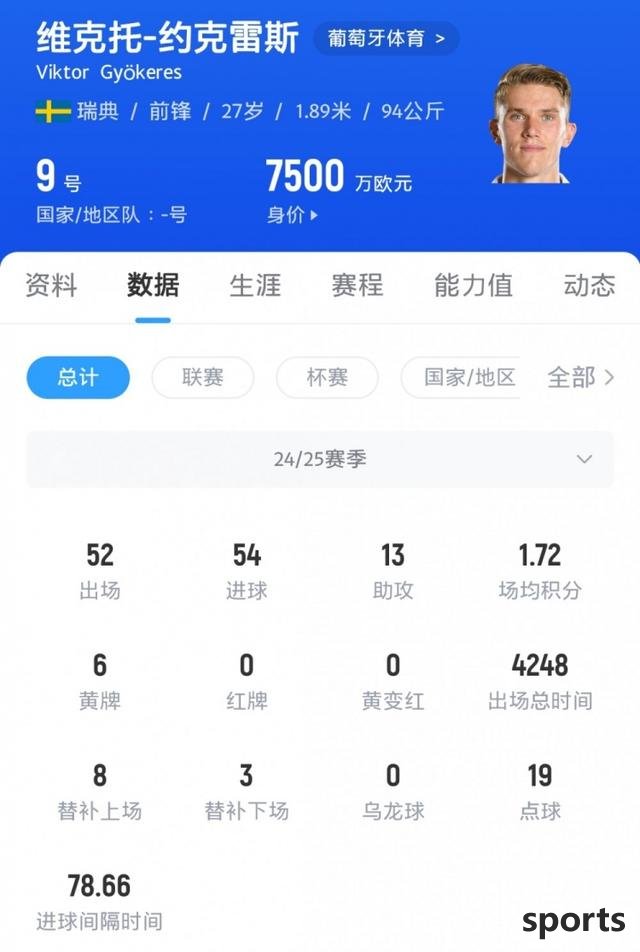Open the 全部 filter list
The image size is (640, 952).
[580, 378]
